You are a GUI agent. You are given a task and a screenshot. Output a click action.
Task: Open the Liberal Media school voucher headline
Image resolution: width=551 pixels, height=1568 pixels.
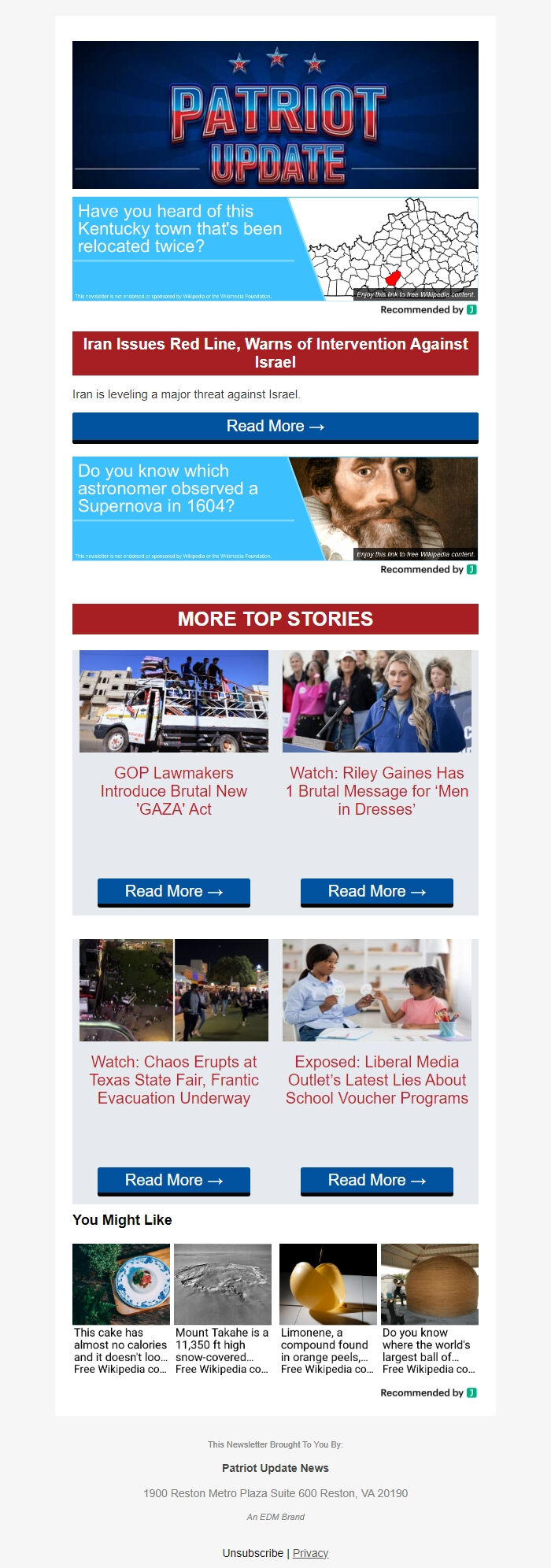pyautogui.click(x=376, y=1080)
